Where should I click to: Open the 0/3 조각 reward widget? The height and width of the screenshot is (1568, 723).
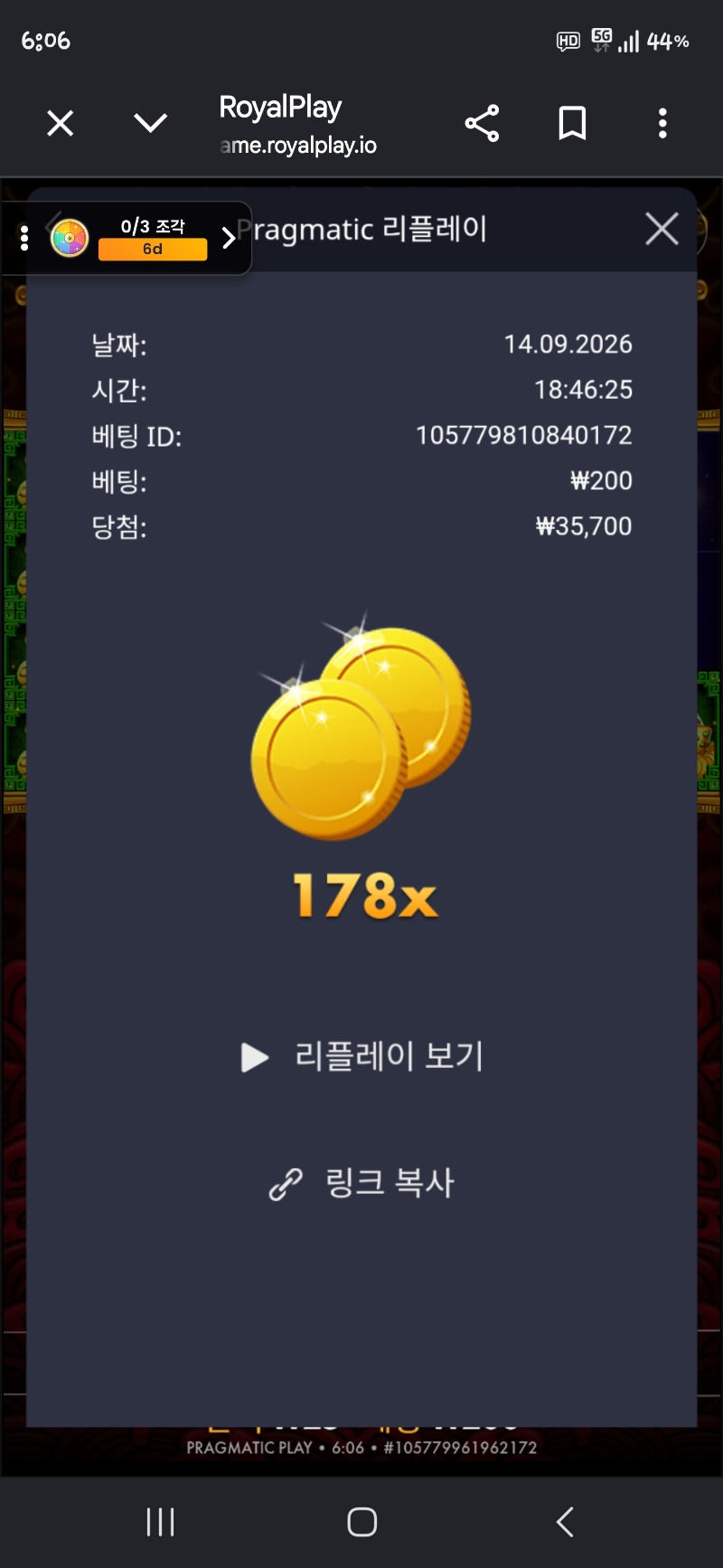145,238
